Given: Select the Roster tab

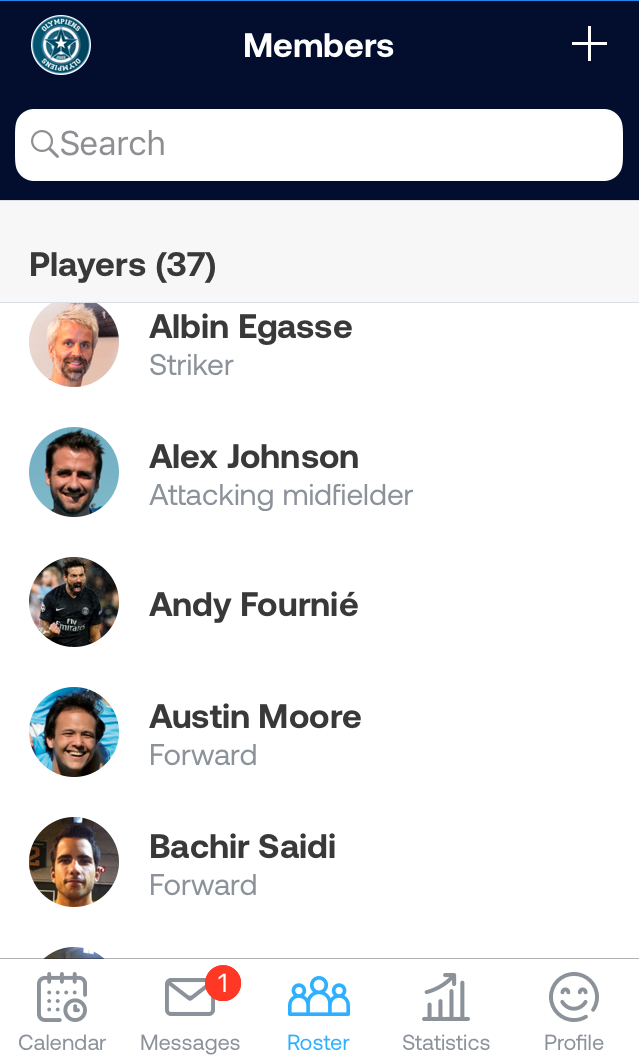Looking at the screenshot, I should pyautogui.click(x=318, y=1012).
